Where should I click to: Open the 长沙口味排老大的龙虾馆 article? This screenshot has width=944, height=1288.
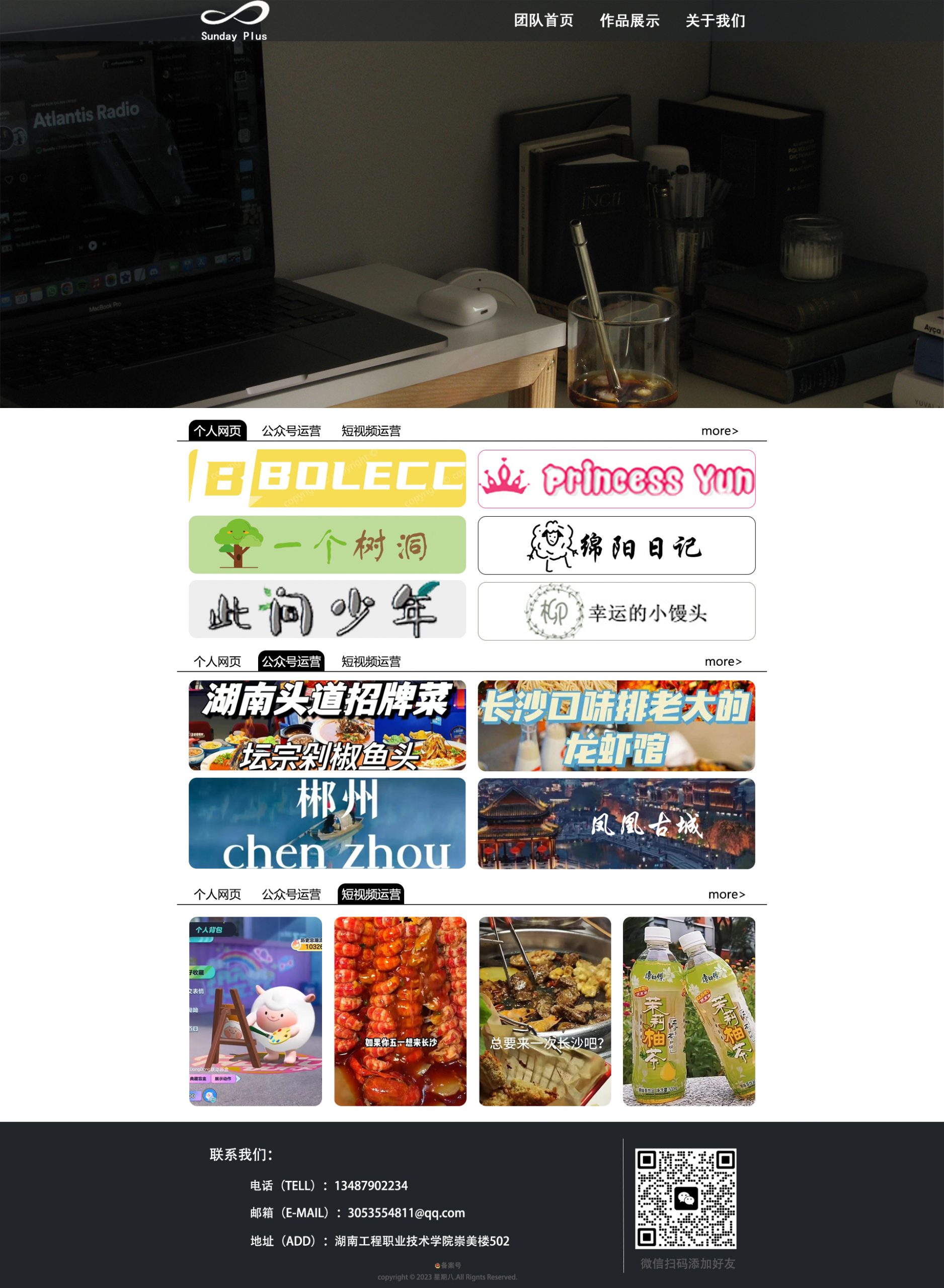click(616, 726)
